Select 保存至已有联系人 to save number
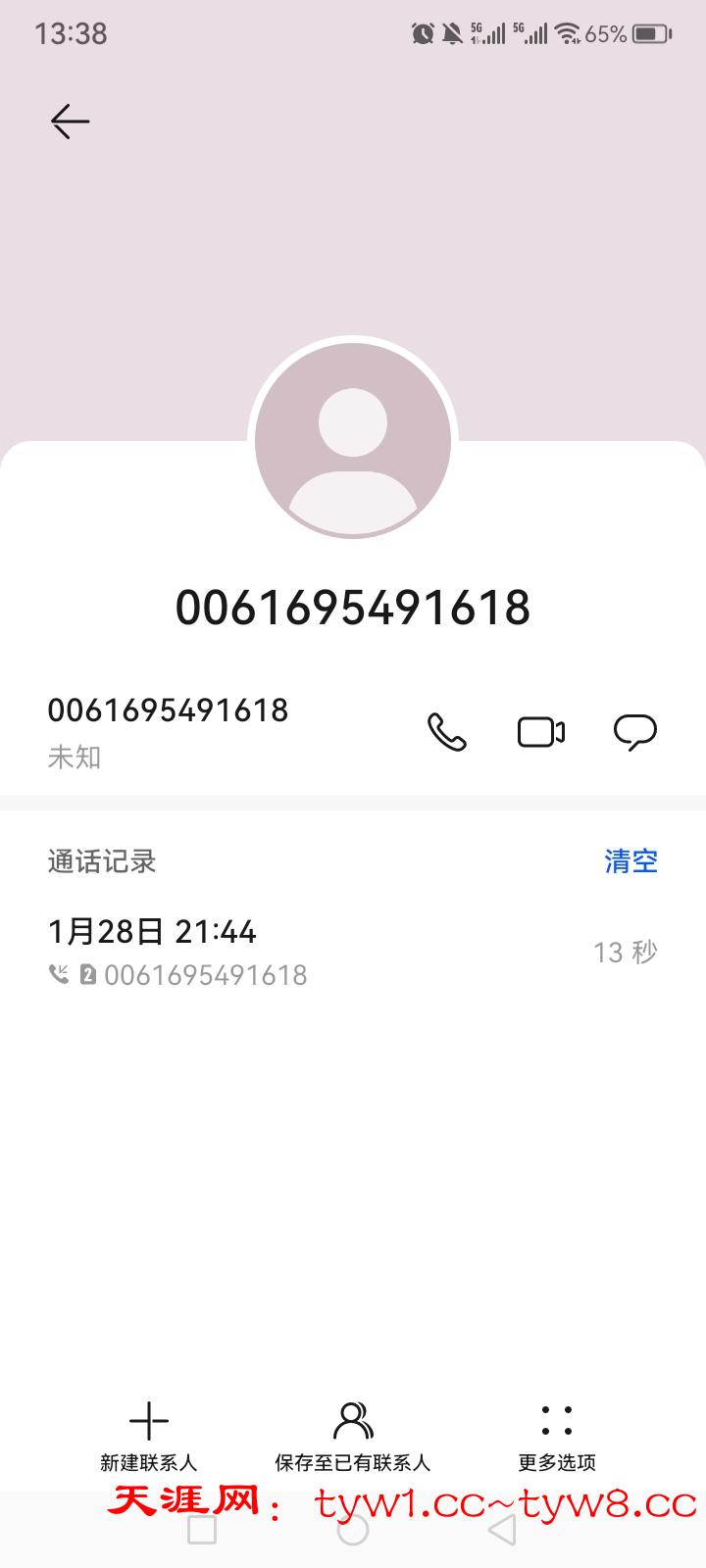 [x=353, y=1435]
